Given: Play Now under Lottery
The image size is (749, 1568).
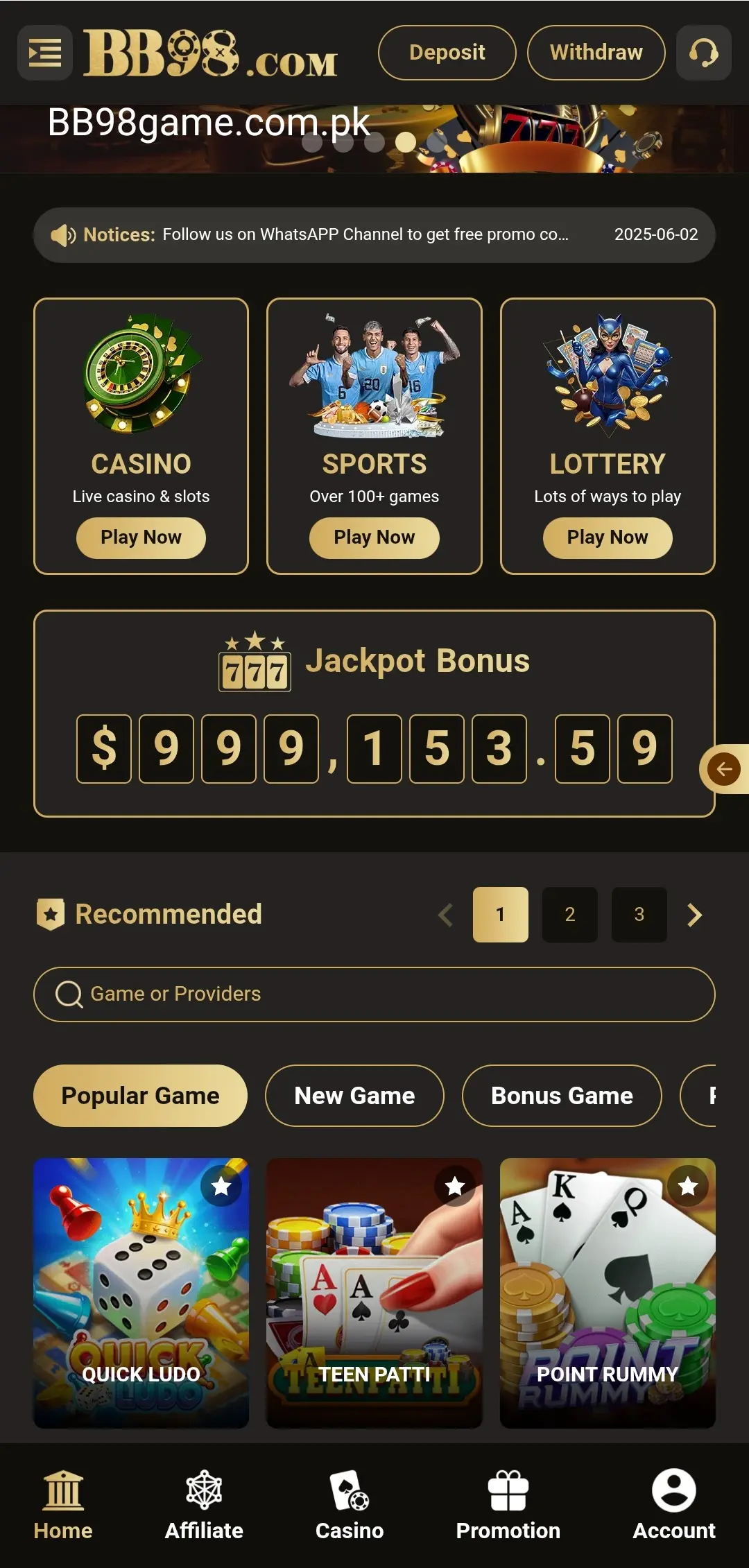Looking at the screenshot, I should click(607, 538).
